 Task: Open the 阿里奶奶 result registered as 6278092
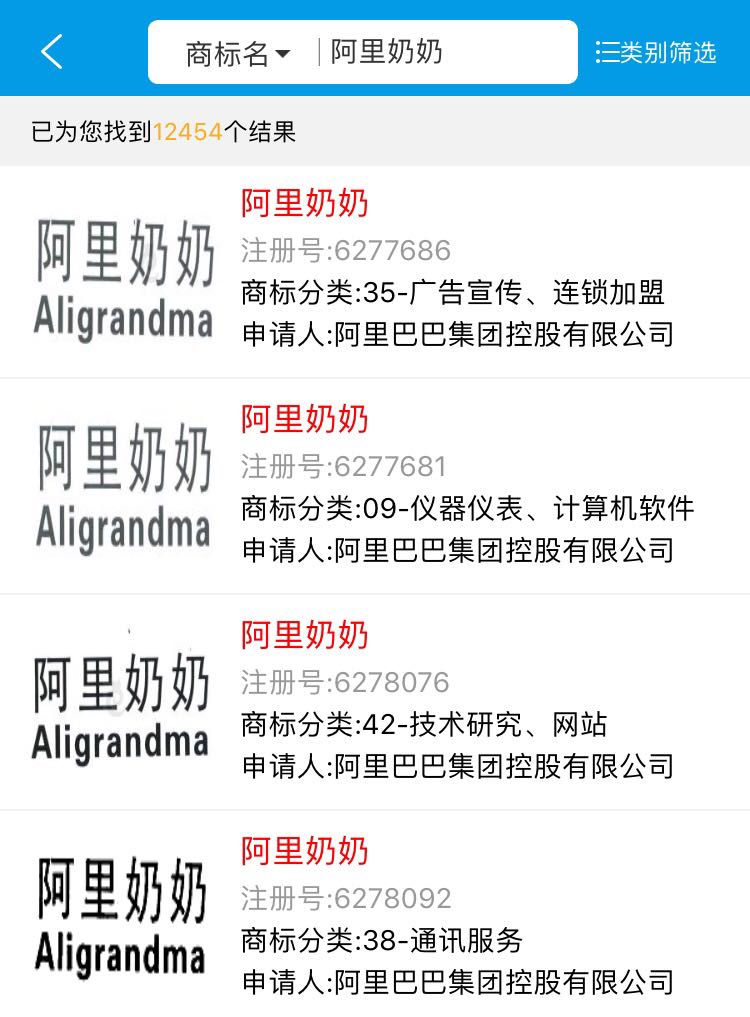[302, 852]
